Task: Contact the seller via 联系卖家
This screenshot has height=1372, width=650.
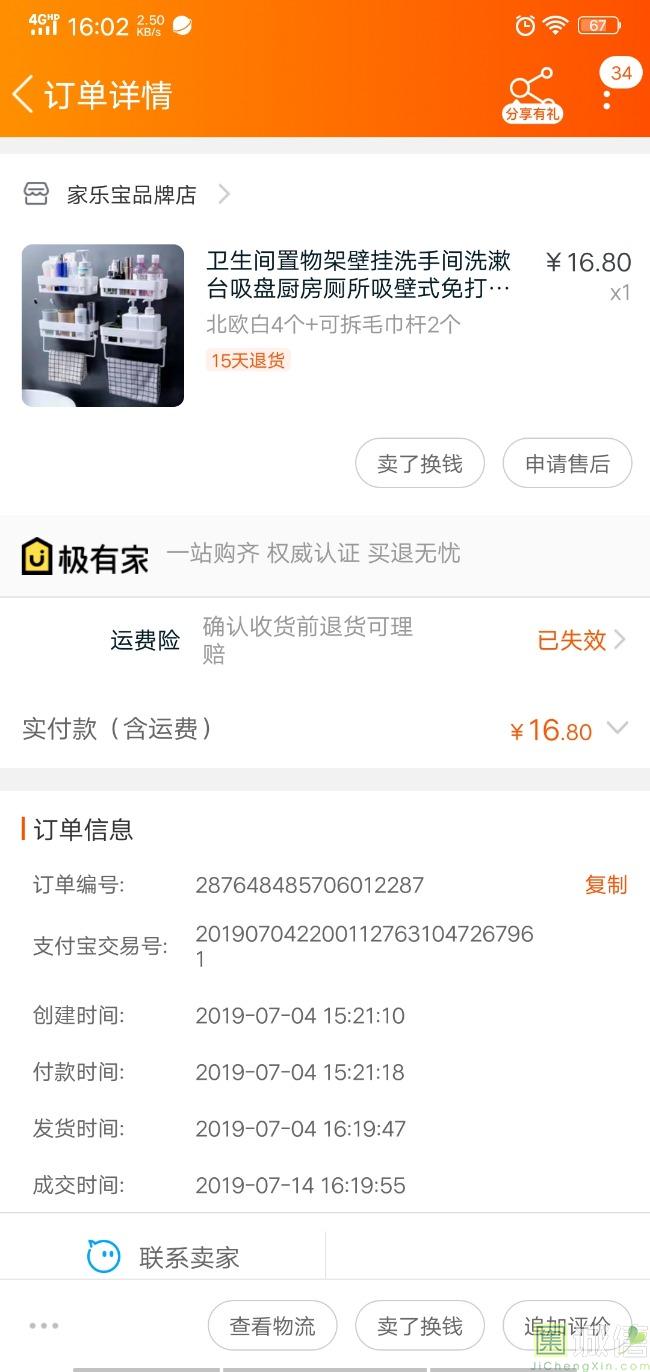Action: [165, 1257]
